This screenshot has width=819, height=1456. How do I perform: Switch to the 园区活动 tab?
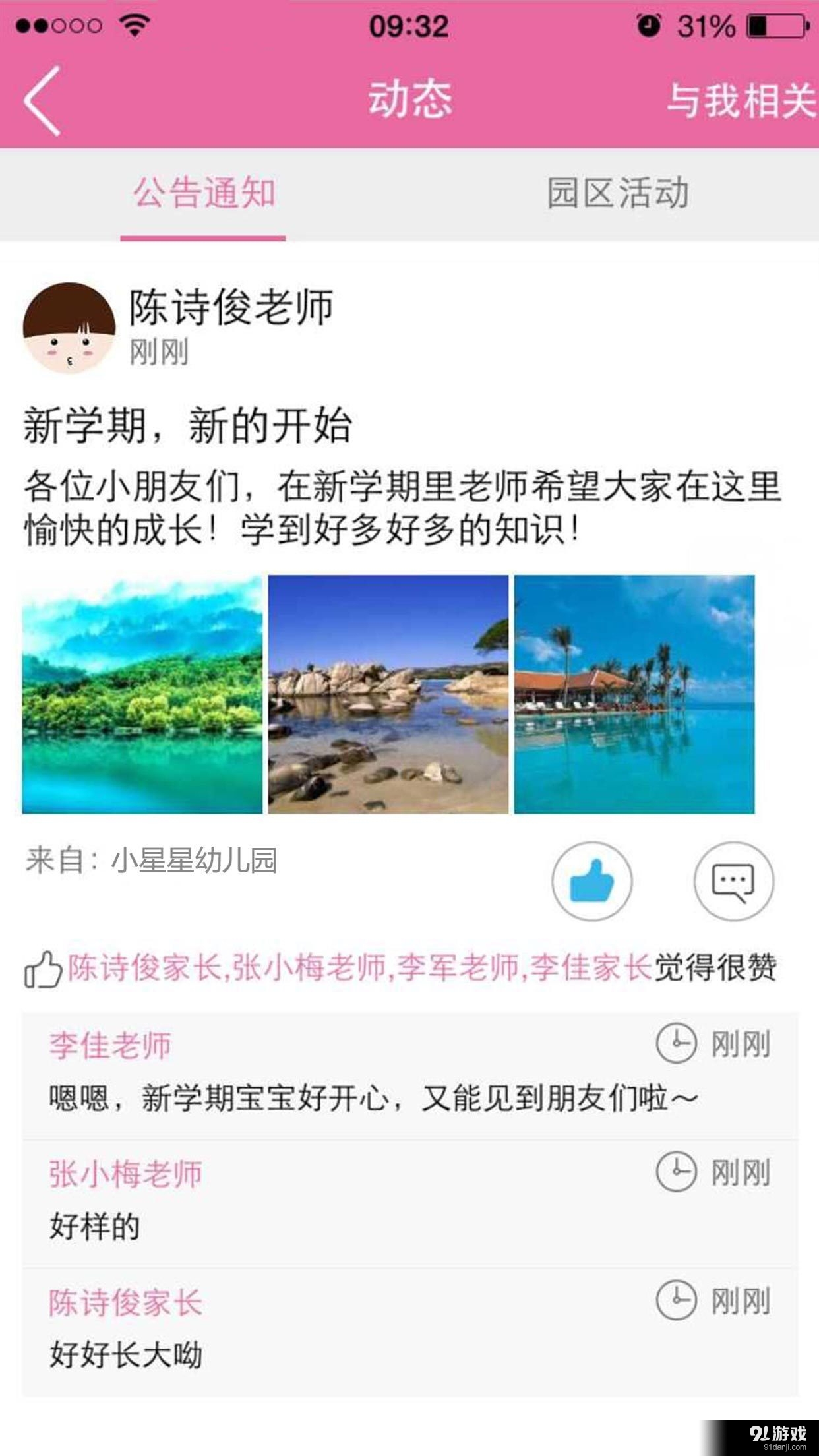[x=617, y=193]
